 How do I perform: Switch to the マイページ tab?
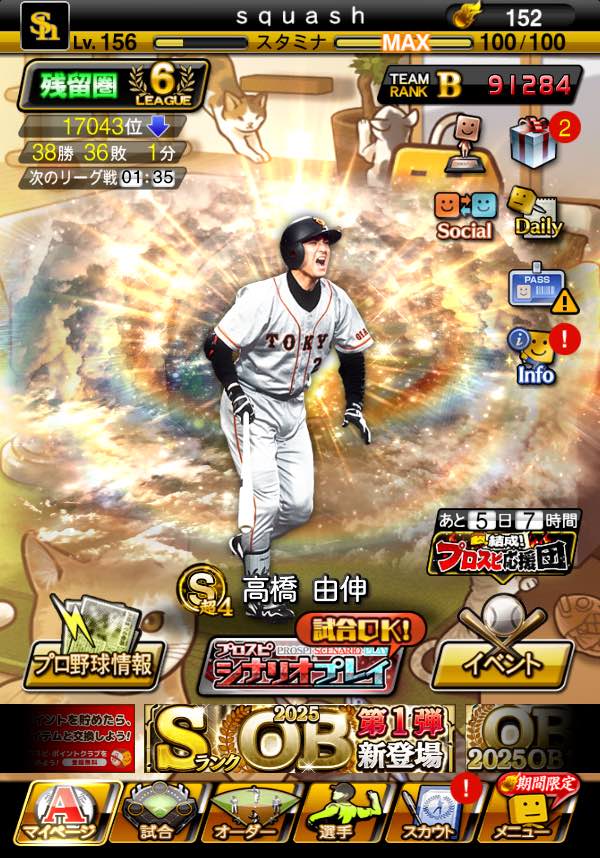click(58, 813)
